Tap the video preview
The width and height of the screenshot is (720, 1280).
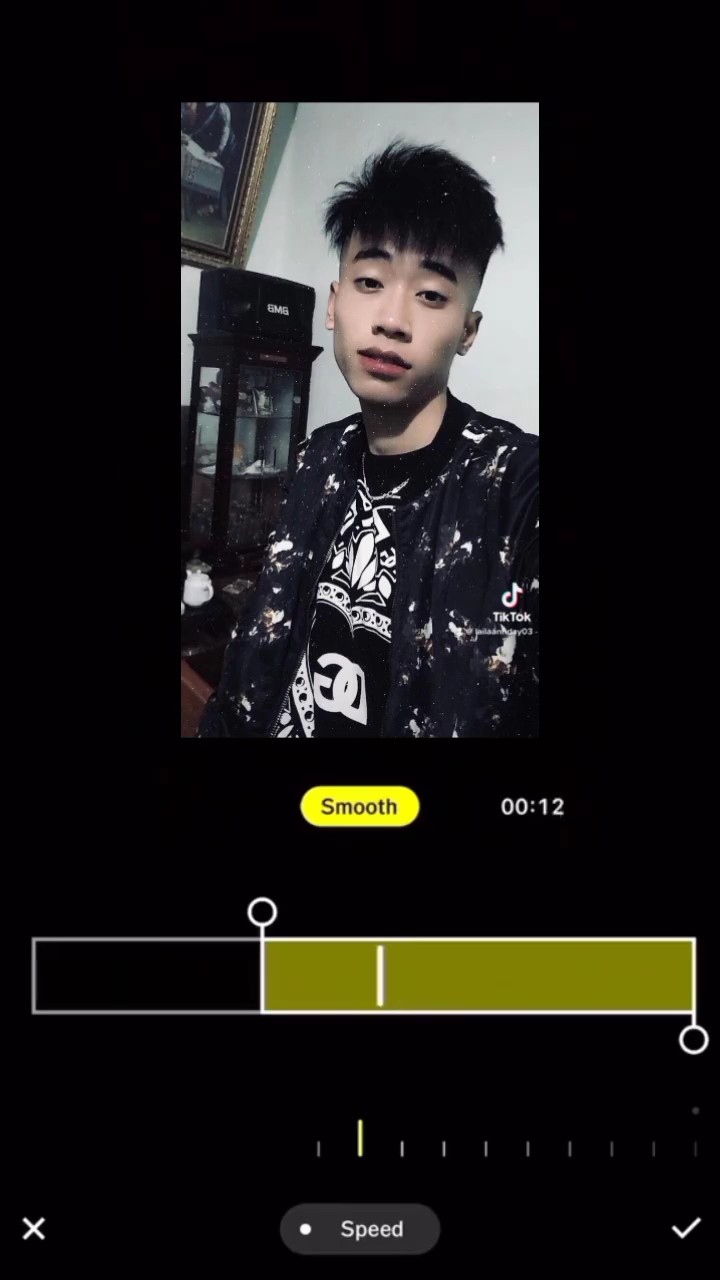point(360,420)
